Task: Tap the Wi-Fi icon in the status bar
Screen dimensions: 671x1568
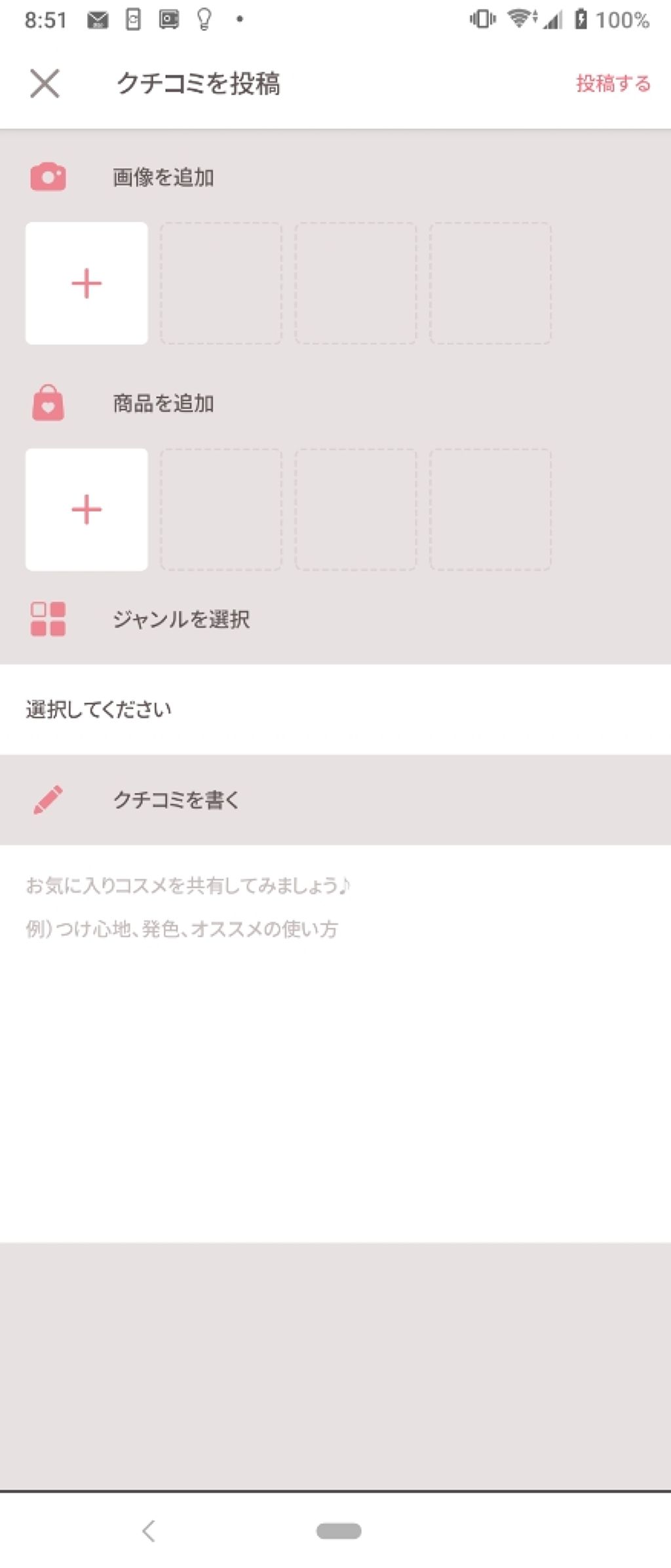Action: [x=520, y=19]
